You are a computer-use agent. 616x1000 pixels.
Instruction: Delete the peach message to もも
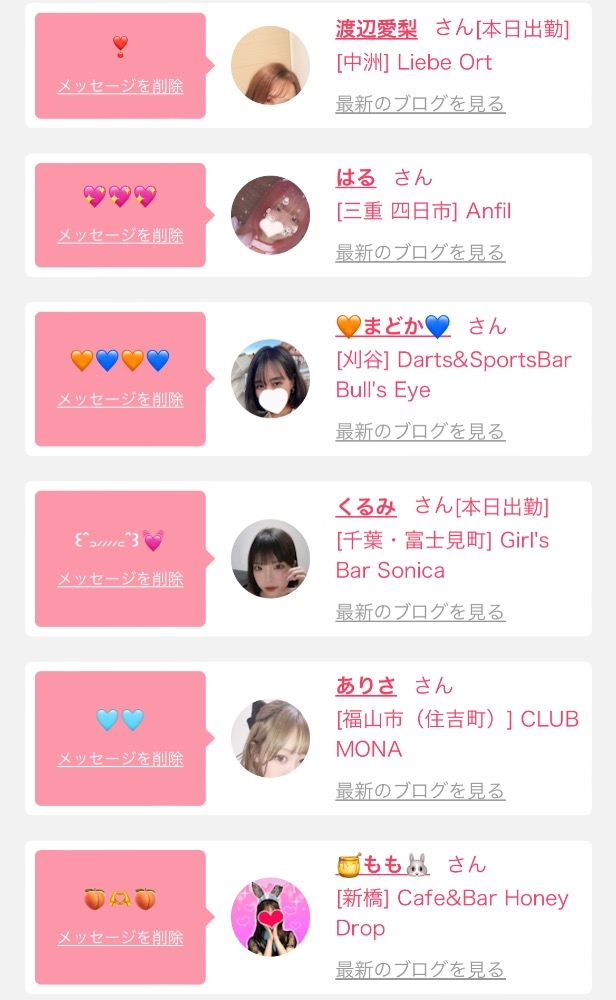[120, 938]
